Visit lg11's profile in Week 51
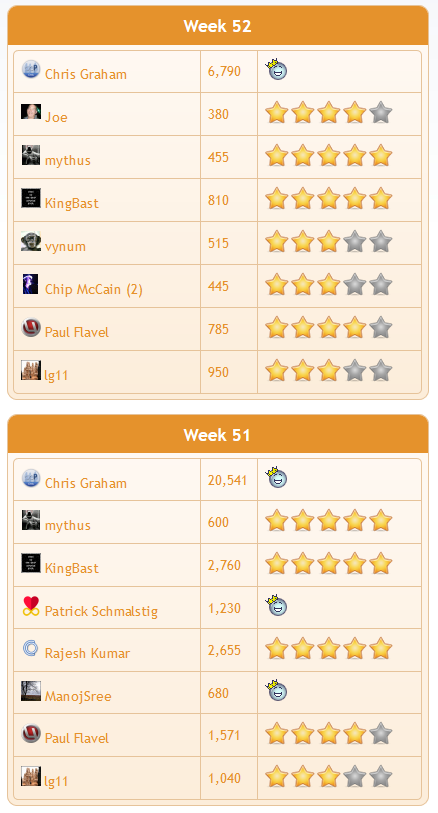The image size is (438, 813). coord(56,781)
